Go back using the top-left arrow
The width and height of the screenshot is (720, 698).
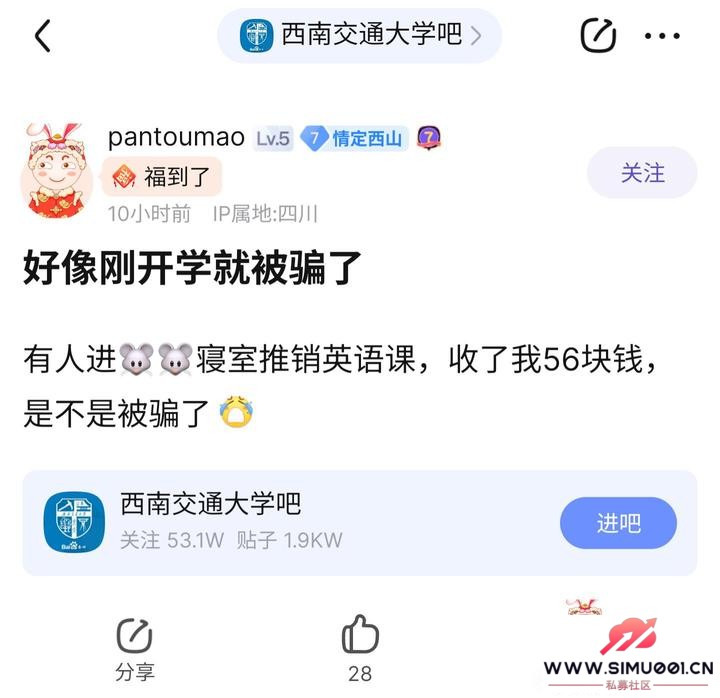click(42, 37)
